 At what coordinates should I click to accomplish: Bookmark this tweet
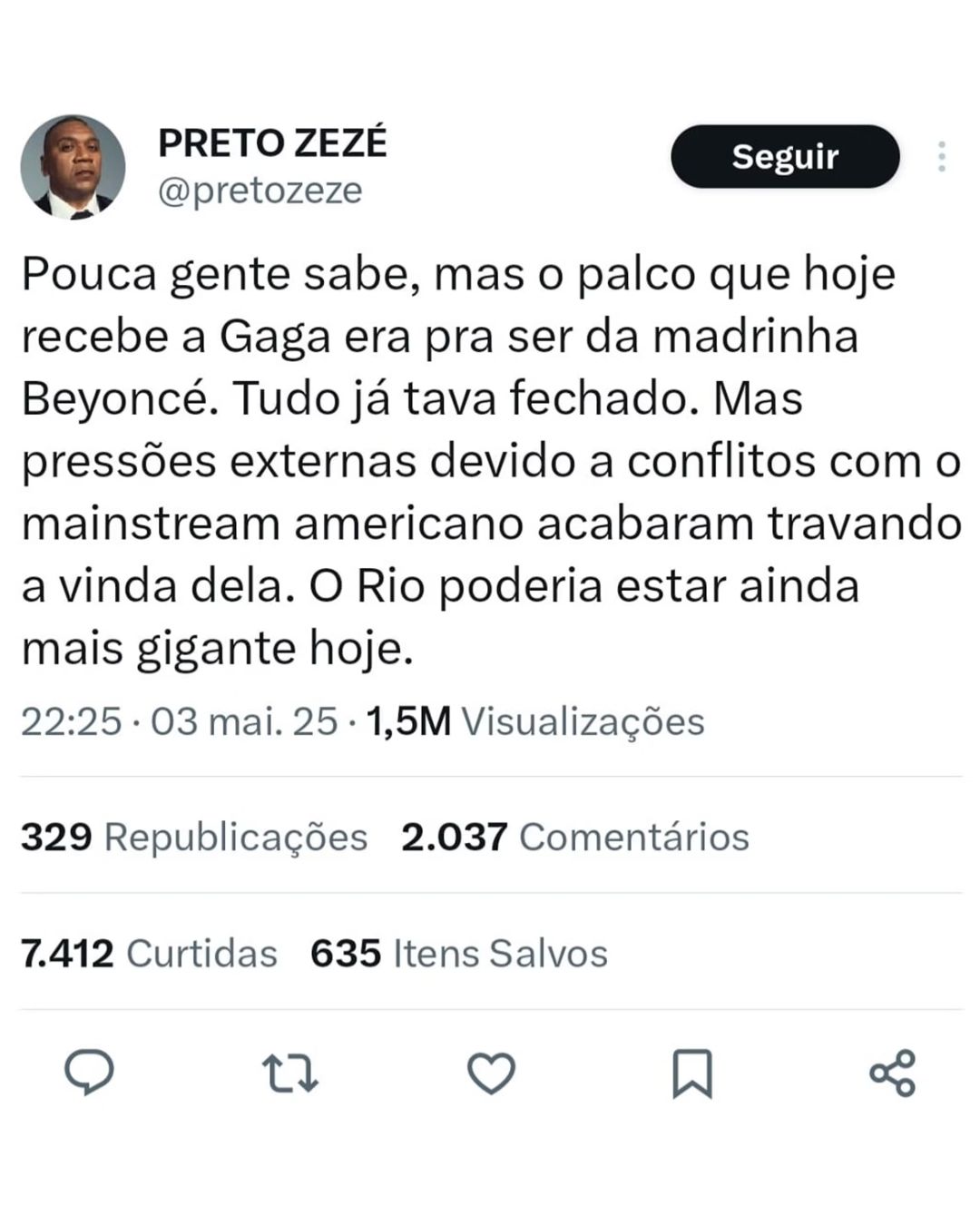692,1074
